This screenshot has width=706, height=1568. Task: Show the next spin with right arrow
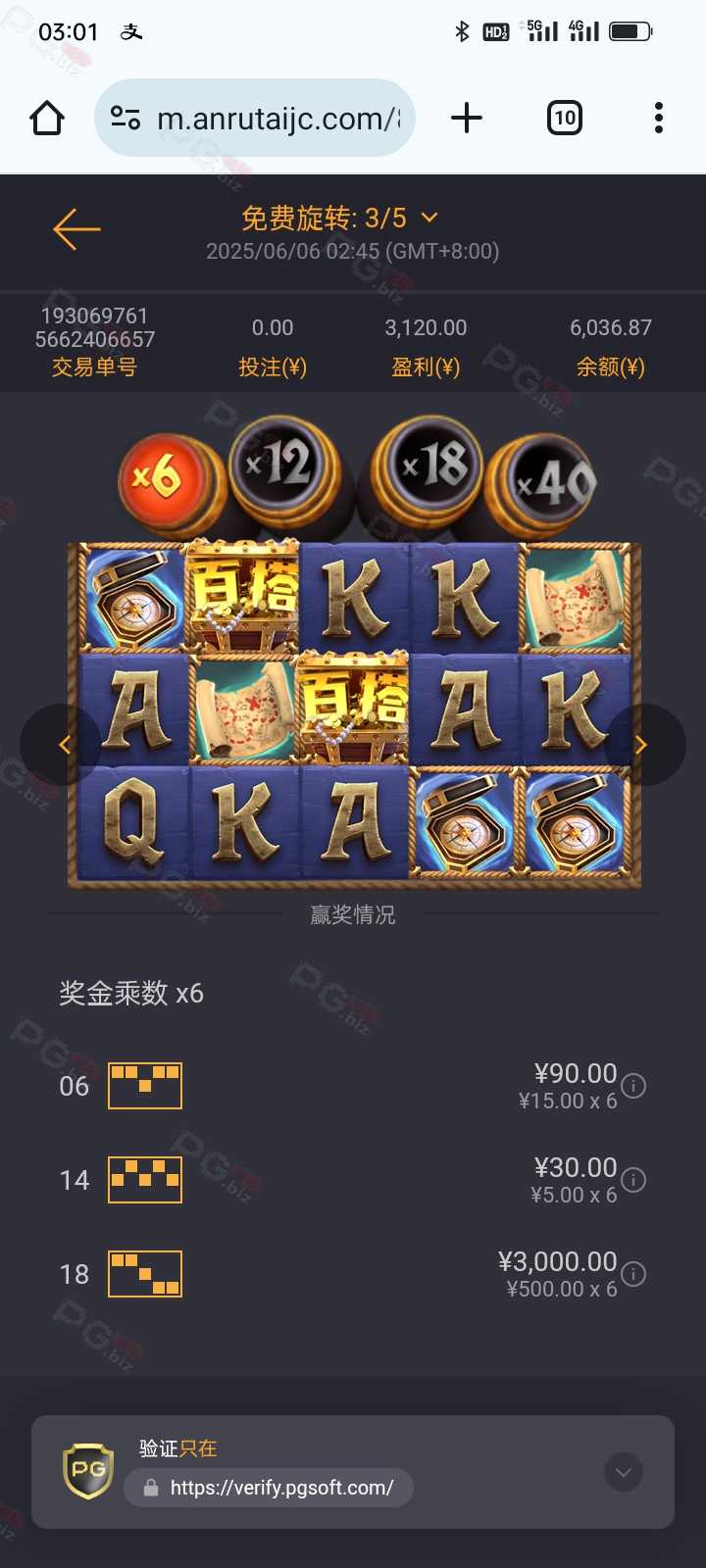(645, 745)
